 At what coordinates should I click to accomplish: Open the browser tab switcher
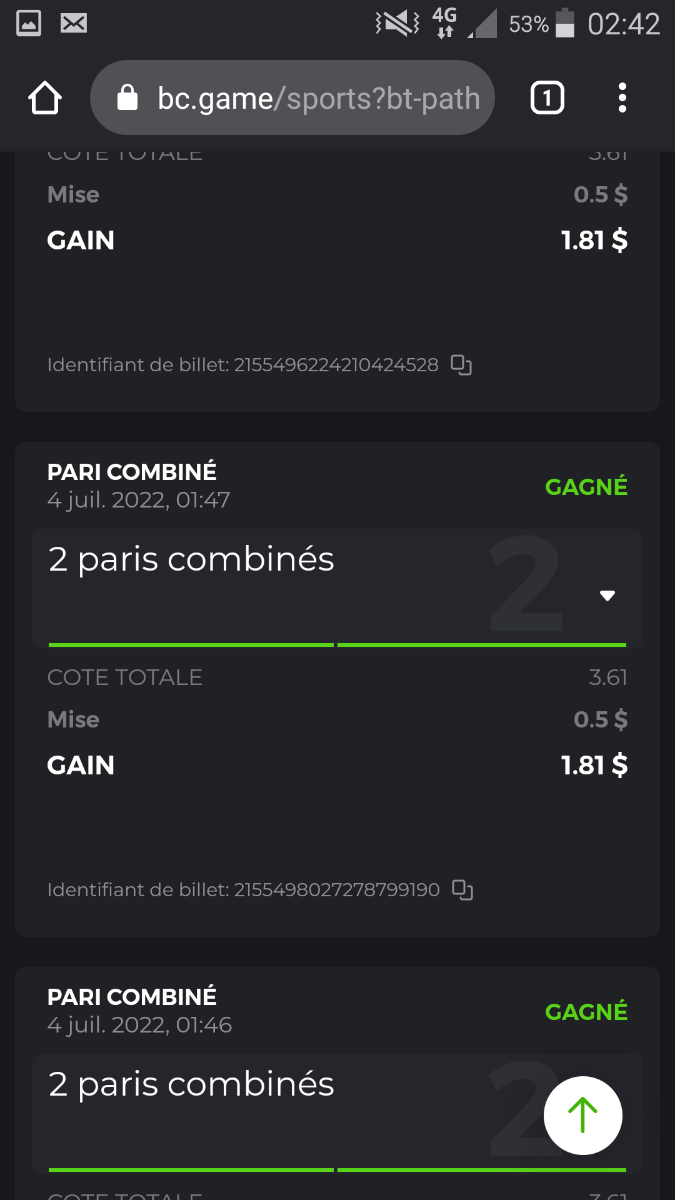tap(547, 98)
